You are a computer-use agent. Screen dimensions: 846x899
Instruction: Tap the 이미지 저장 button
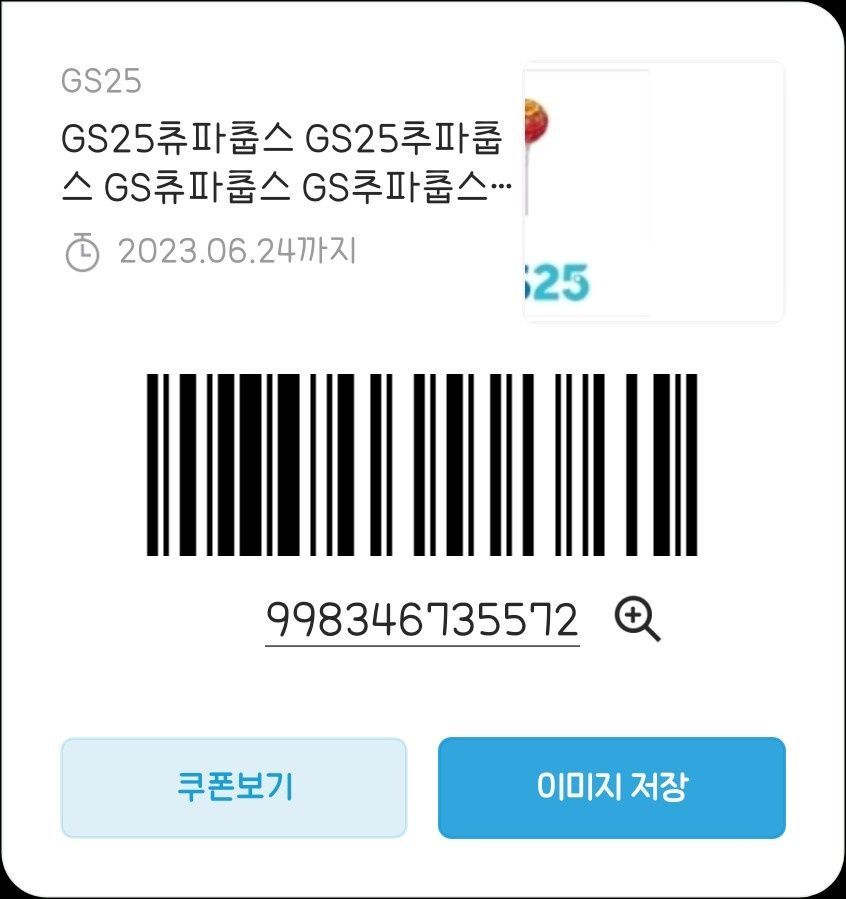tap(611, 788)
